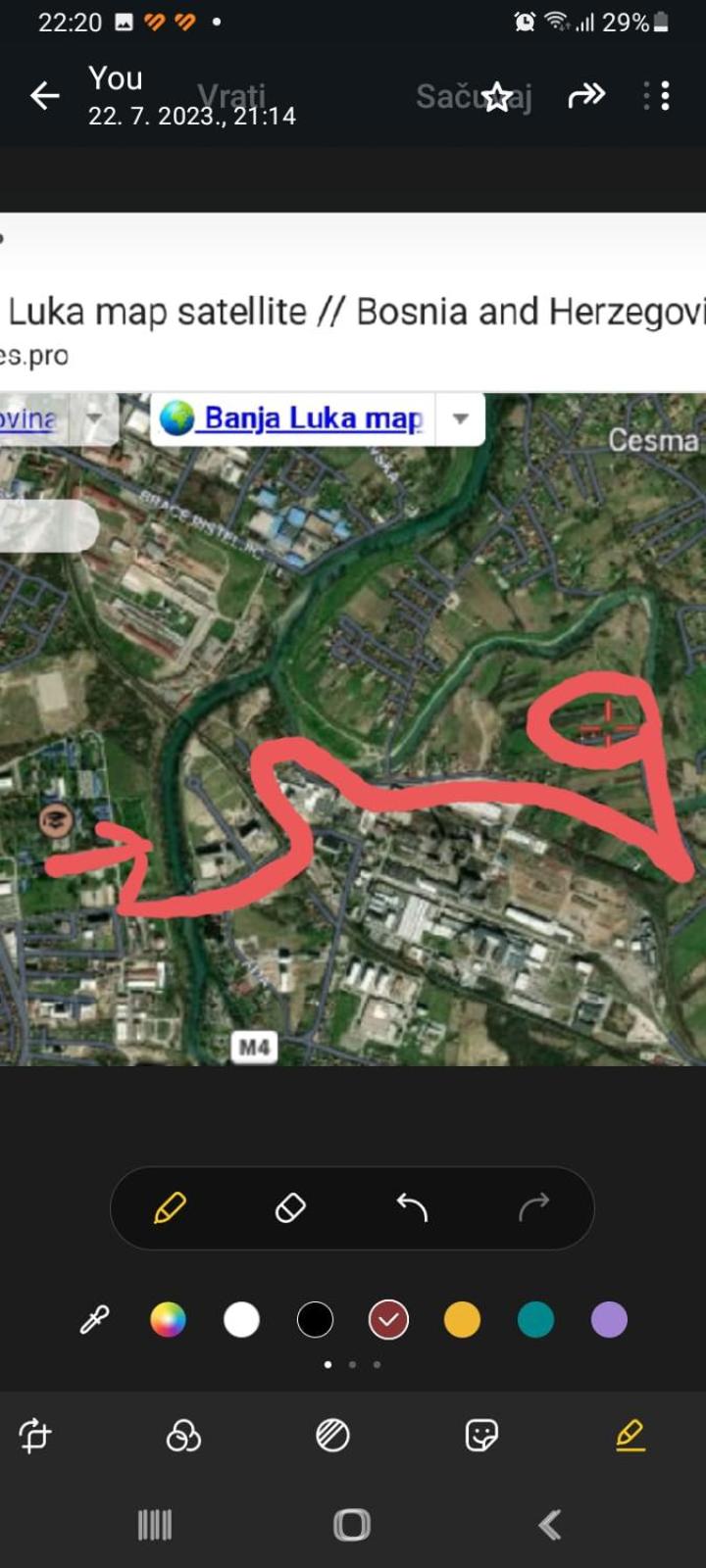Forward the image with the arrow icon
The width and height of the screenshot is (706, 1568).
click(586, 96)
